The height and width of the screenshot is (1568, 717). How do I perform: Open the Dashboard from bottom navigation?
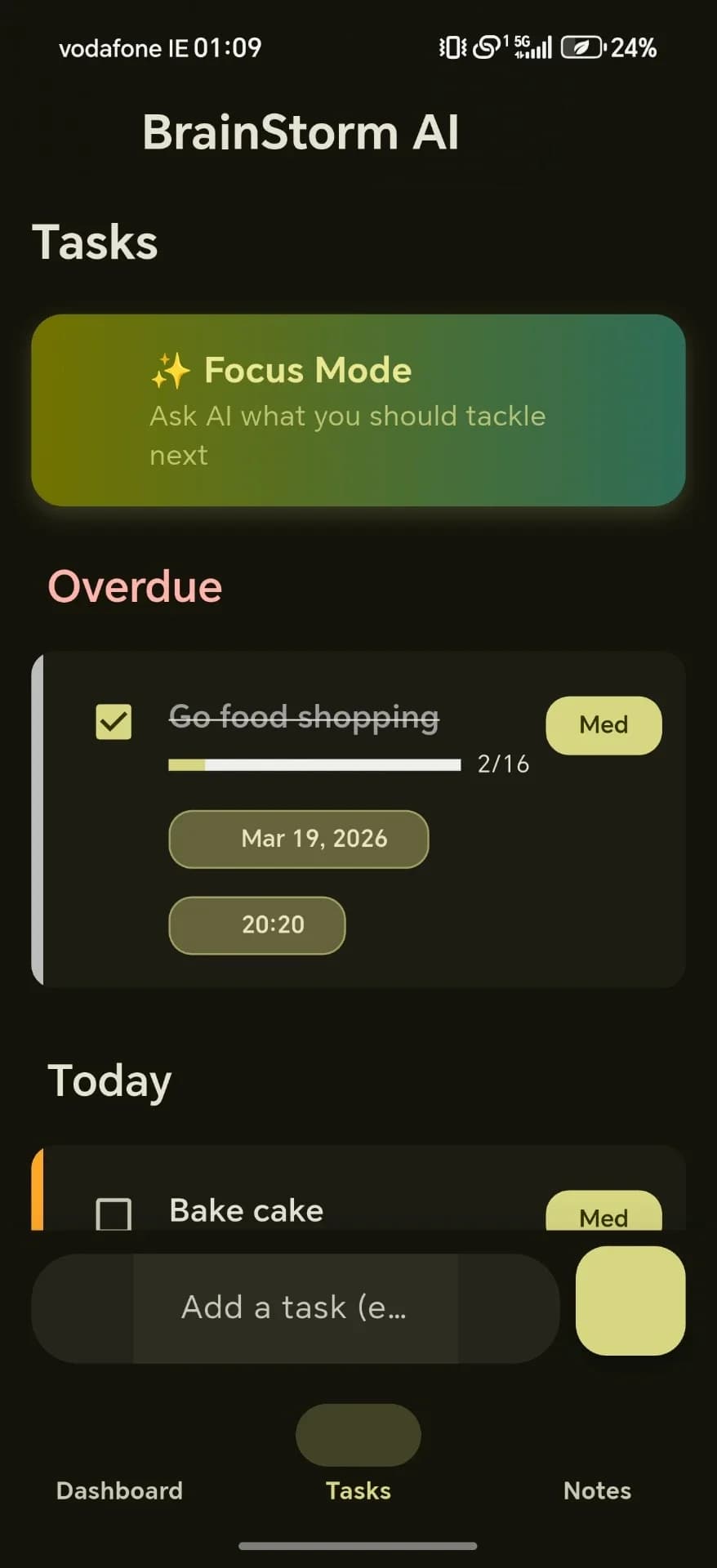[x=118, y=1490]
